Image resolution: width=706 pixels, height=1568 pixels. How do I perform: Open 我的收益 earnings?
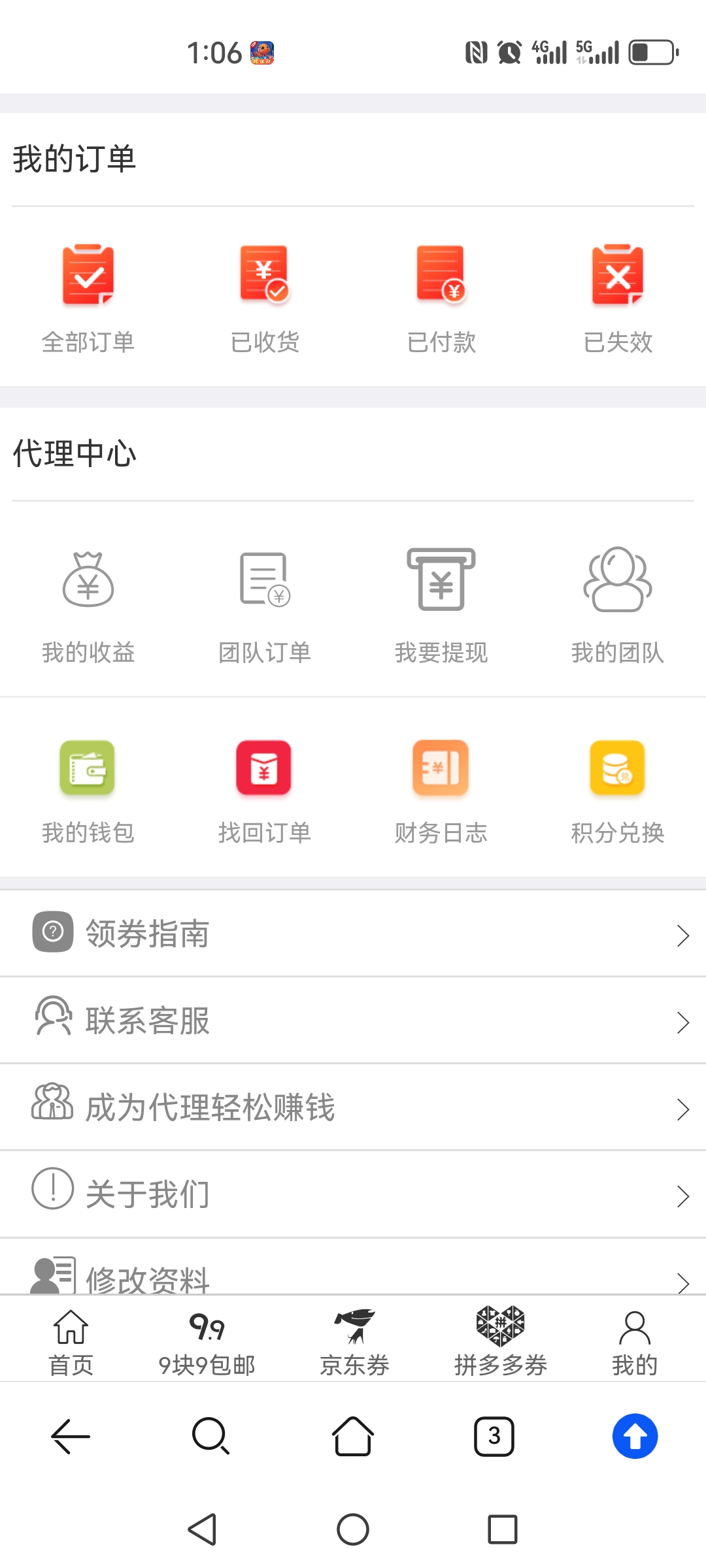tap(88, 606)
